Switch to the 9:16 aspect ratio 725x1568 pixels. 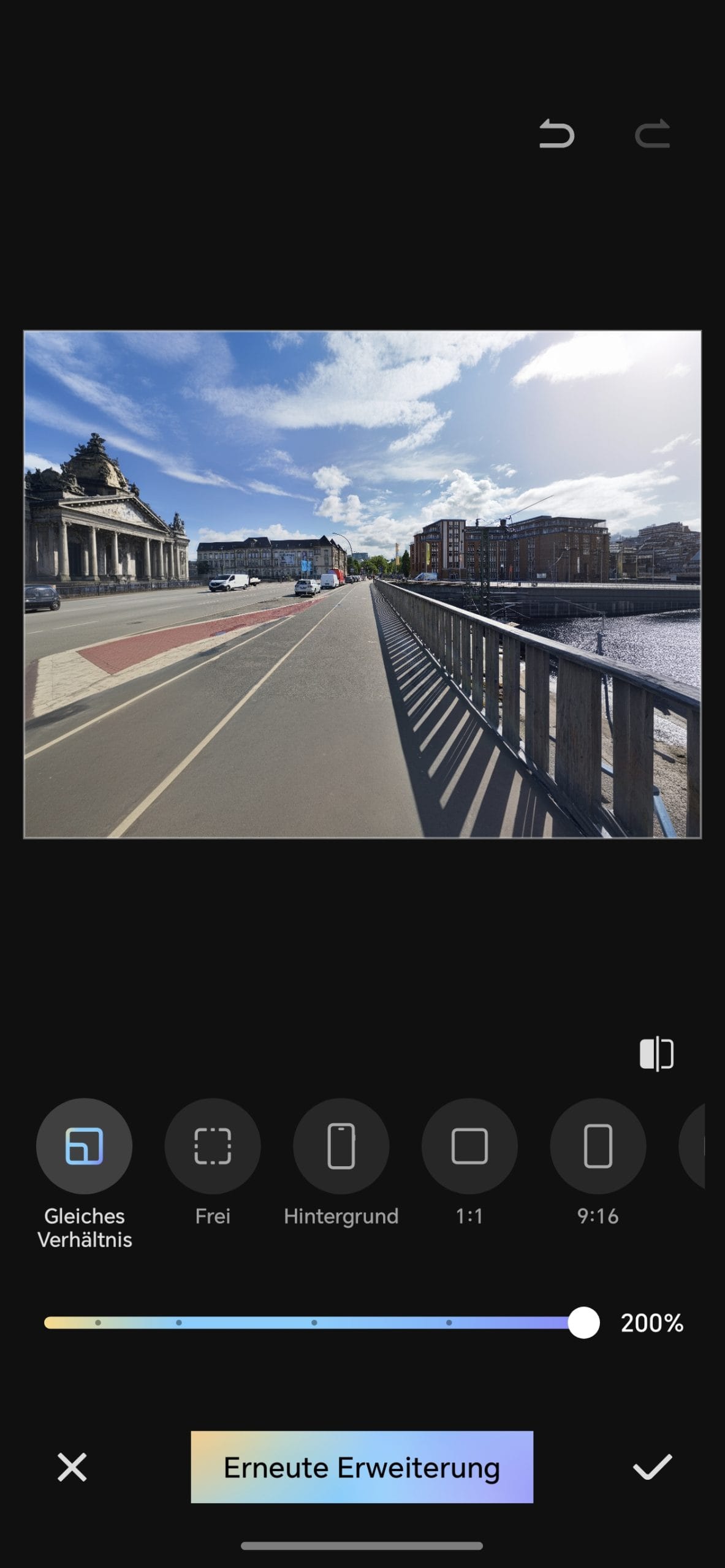(598, 1146)
